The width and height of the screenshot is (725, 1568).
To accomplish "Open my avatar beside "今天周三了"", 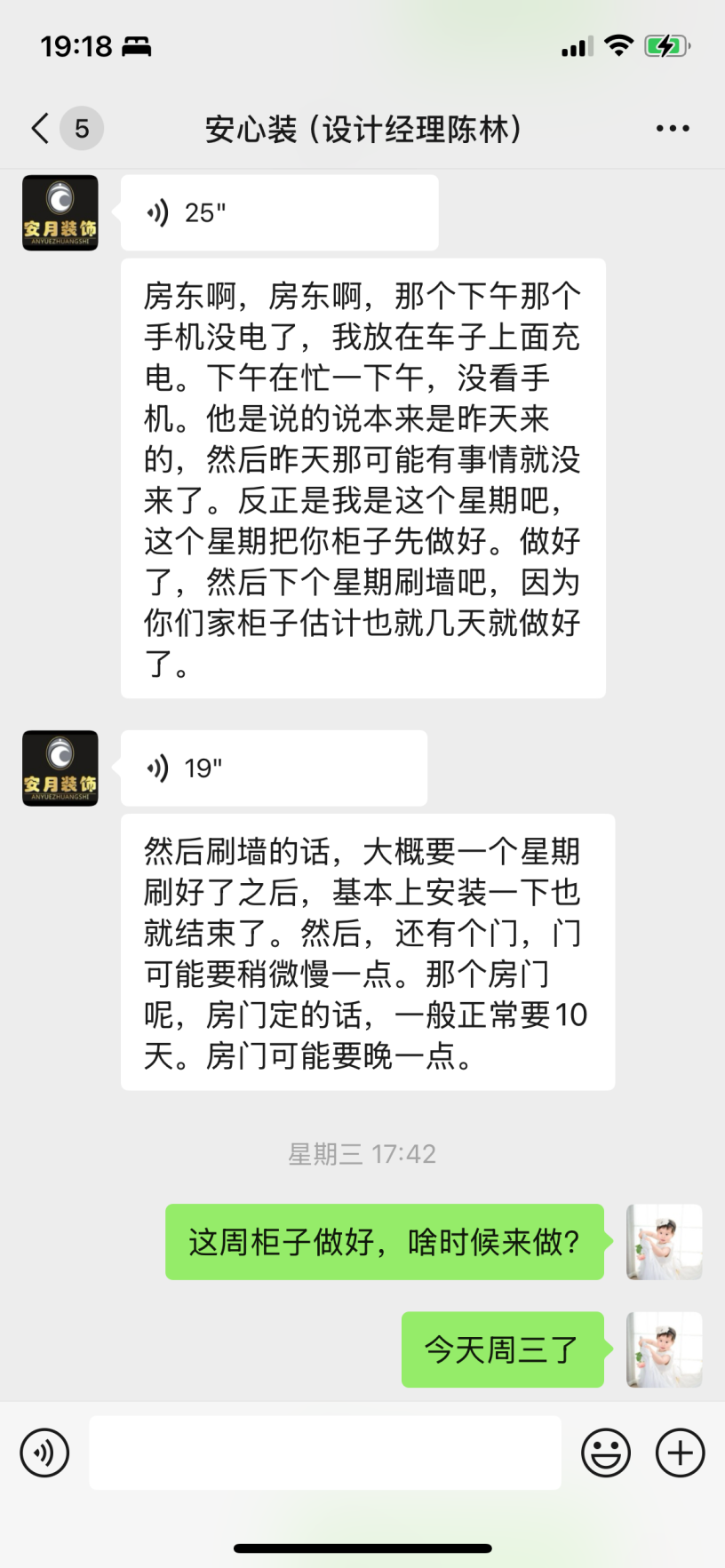I will pyautogui.click(x=664, y=1349).
